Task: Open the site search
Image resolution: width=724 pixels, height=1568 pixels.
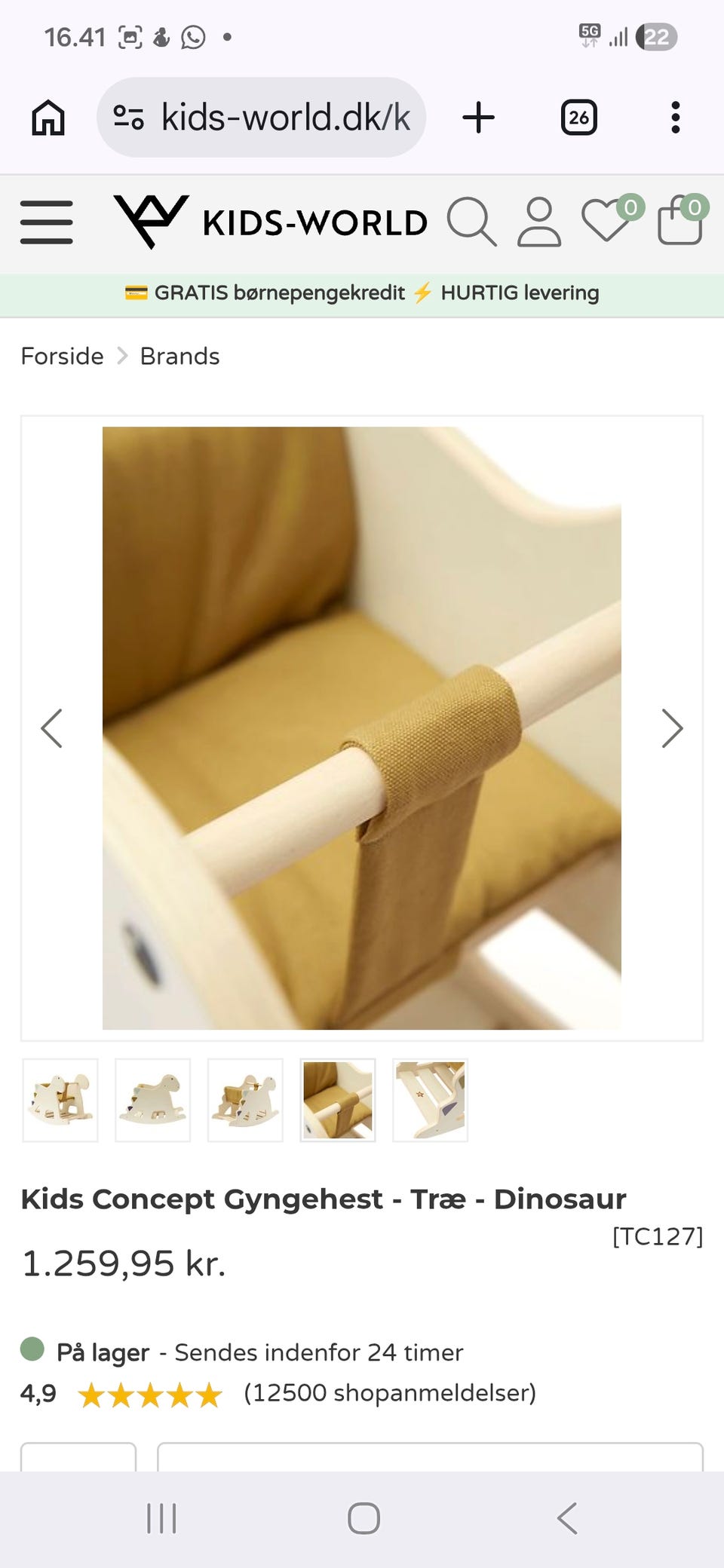Action: coord(472,222)
